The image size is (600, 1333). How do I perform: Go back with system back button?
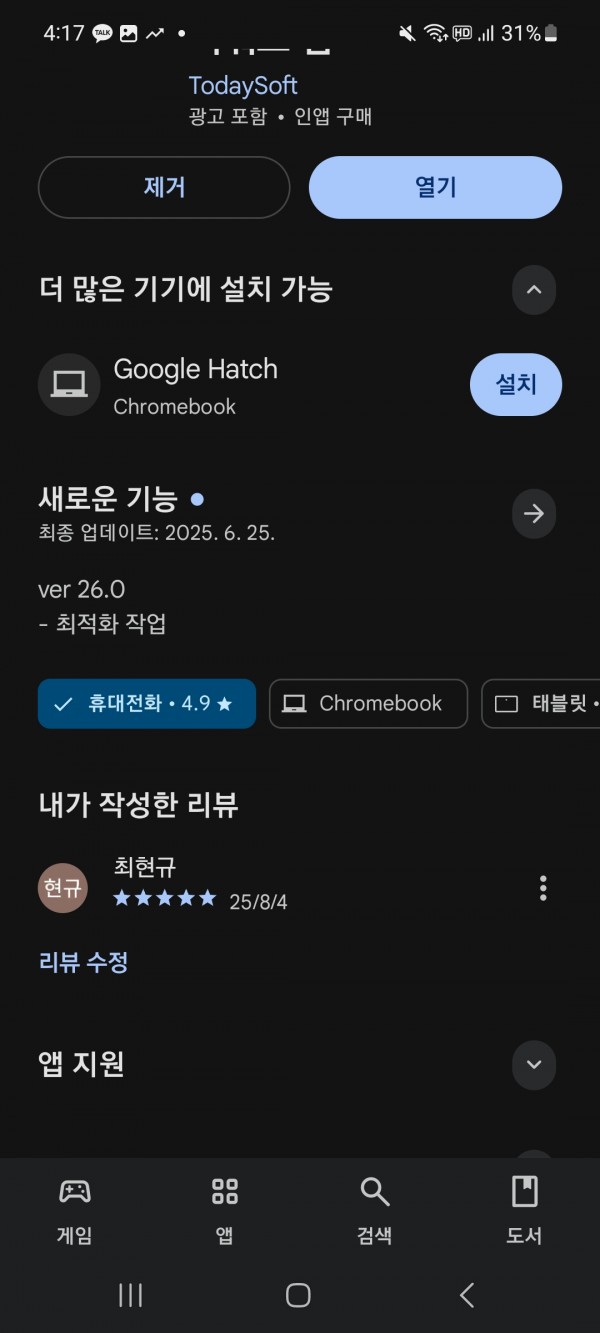466,1296
